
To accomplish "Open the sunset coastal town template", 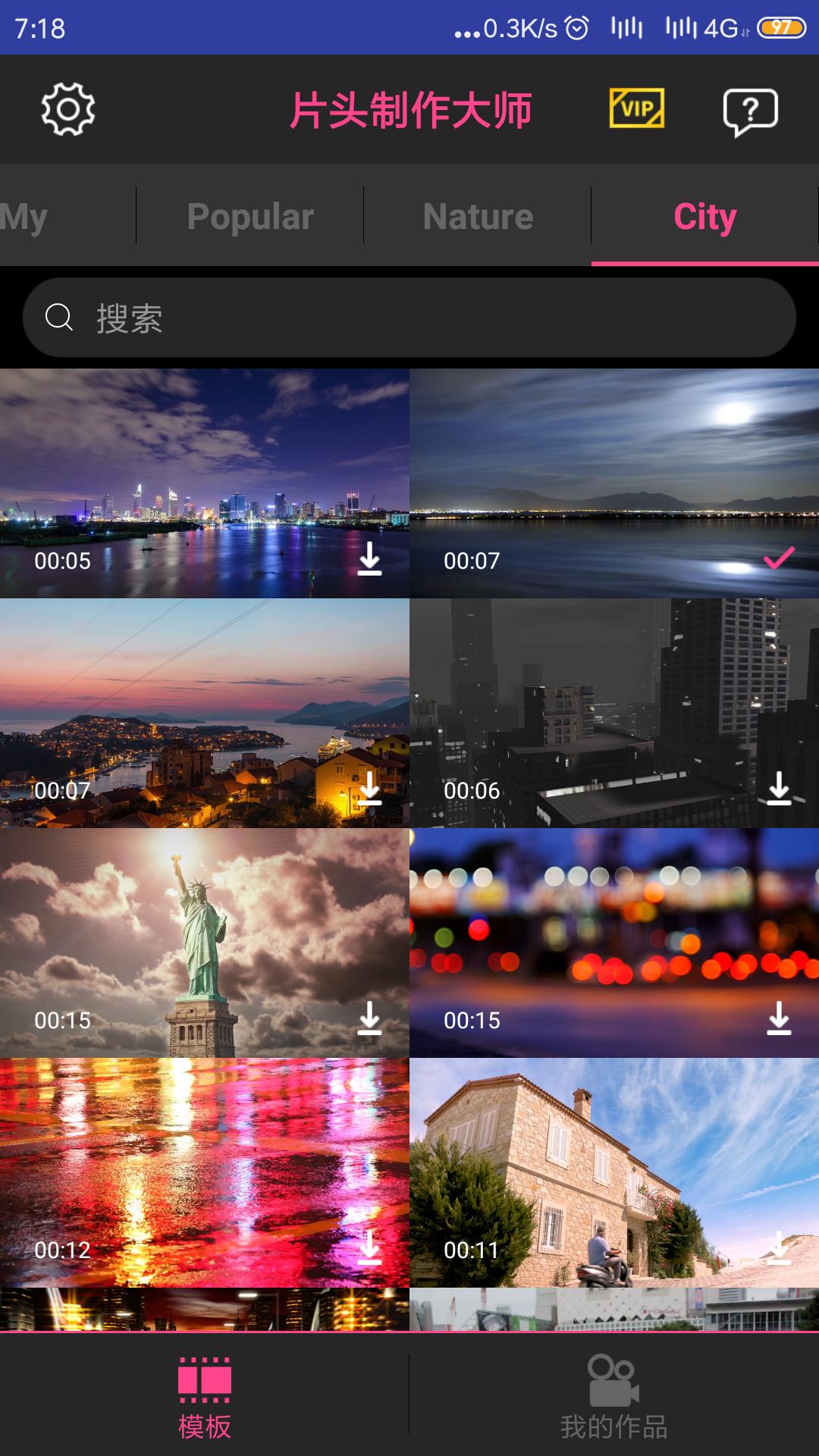I will pos(205,713).
